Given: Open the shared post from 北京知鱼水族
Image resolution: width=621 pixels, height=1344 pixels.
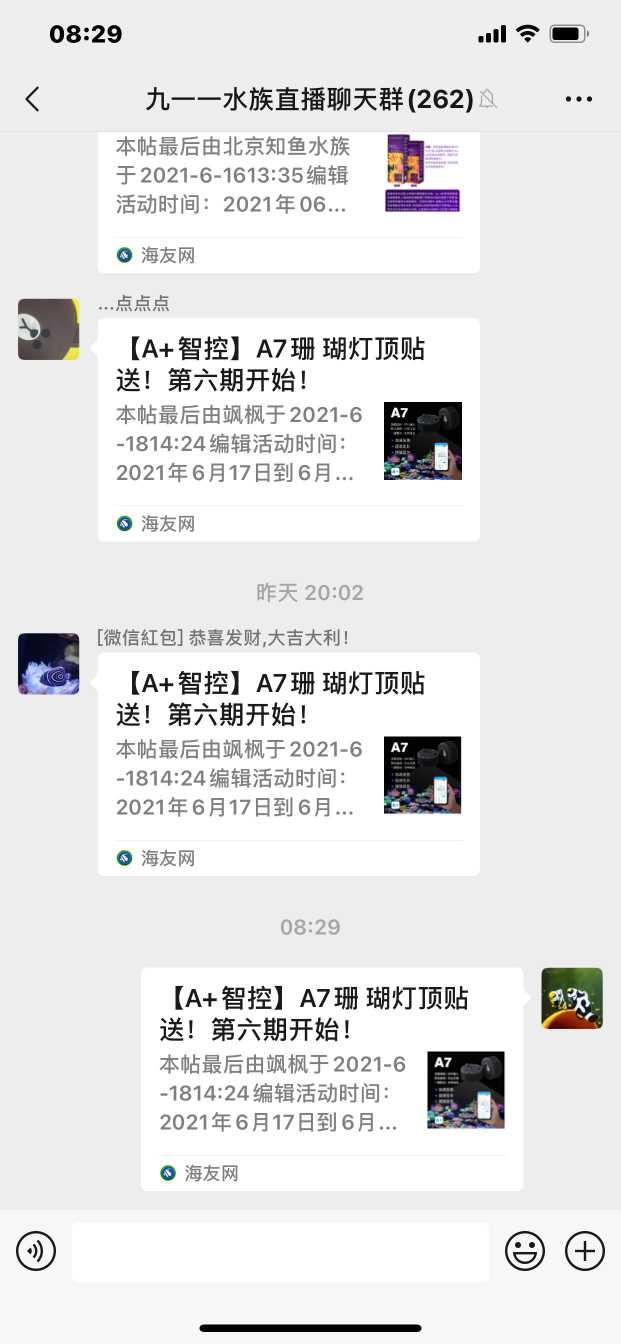Looking at the screenshot, I should point(288,190).
